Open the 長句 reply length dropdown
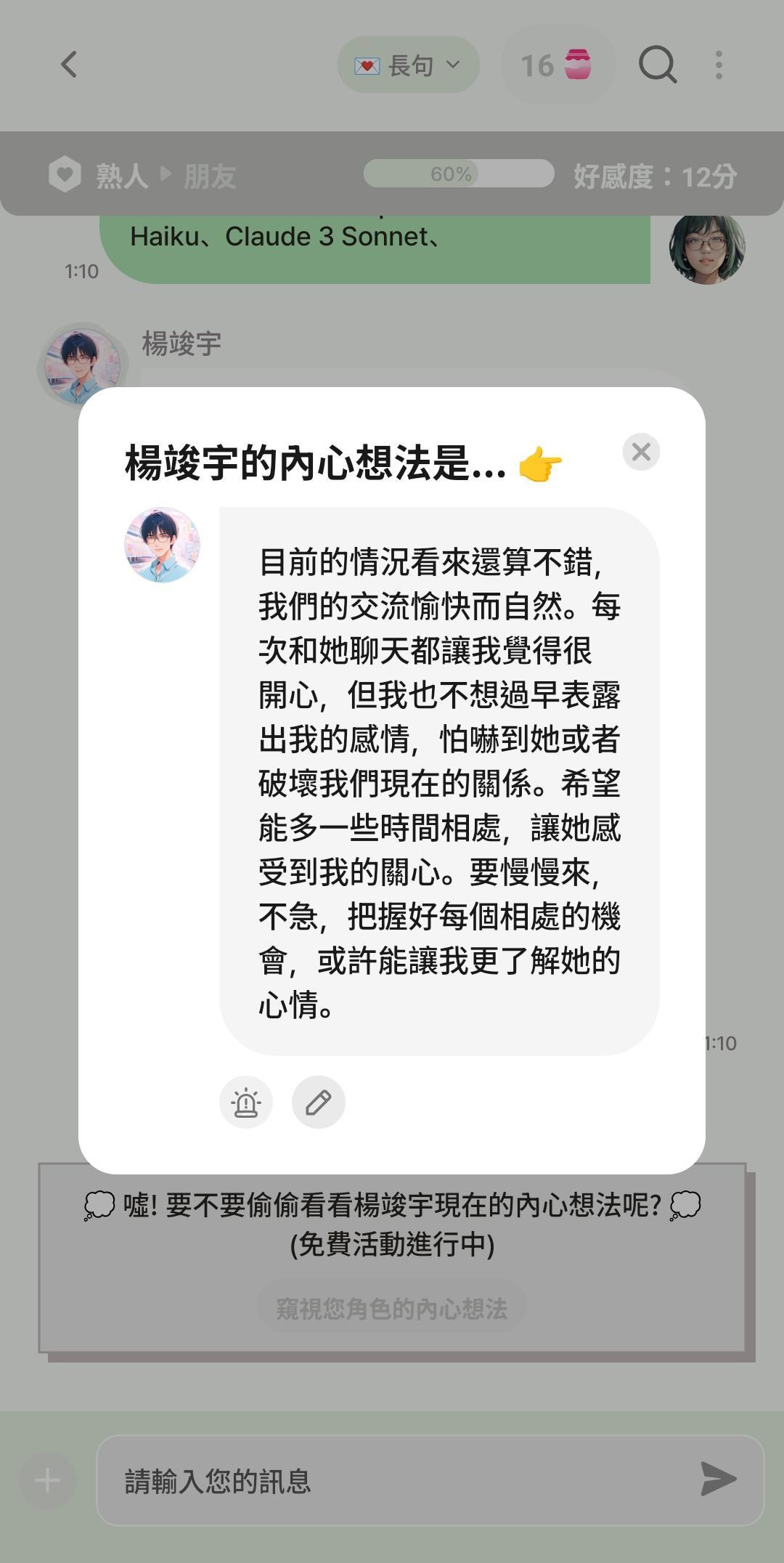The height and width of the screenshot is (1563, 784). click(x=409, y=65)
